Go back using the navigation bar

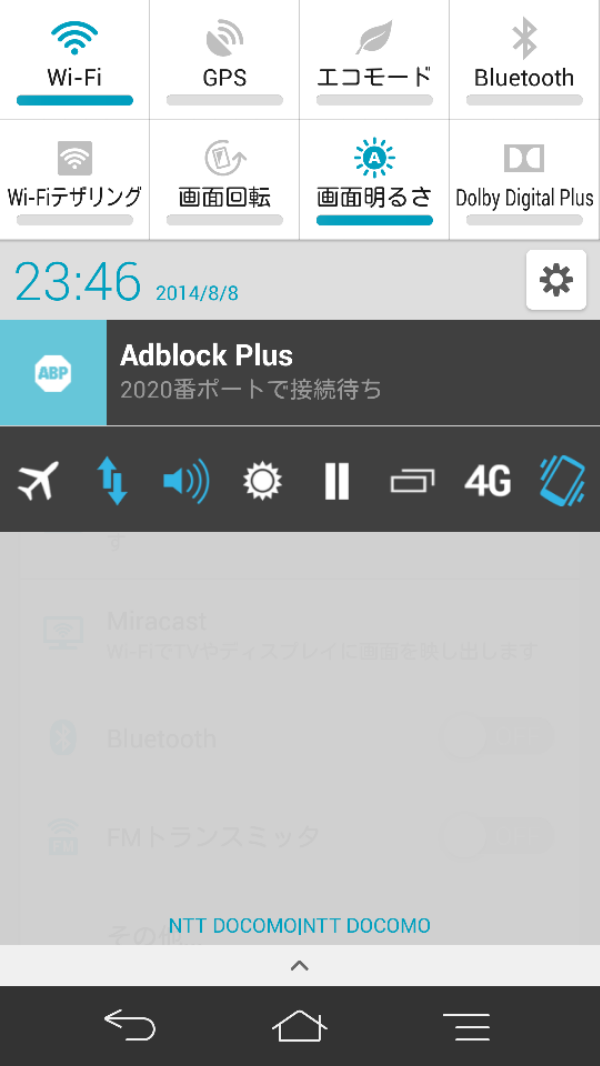point(130,1025)
